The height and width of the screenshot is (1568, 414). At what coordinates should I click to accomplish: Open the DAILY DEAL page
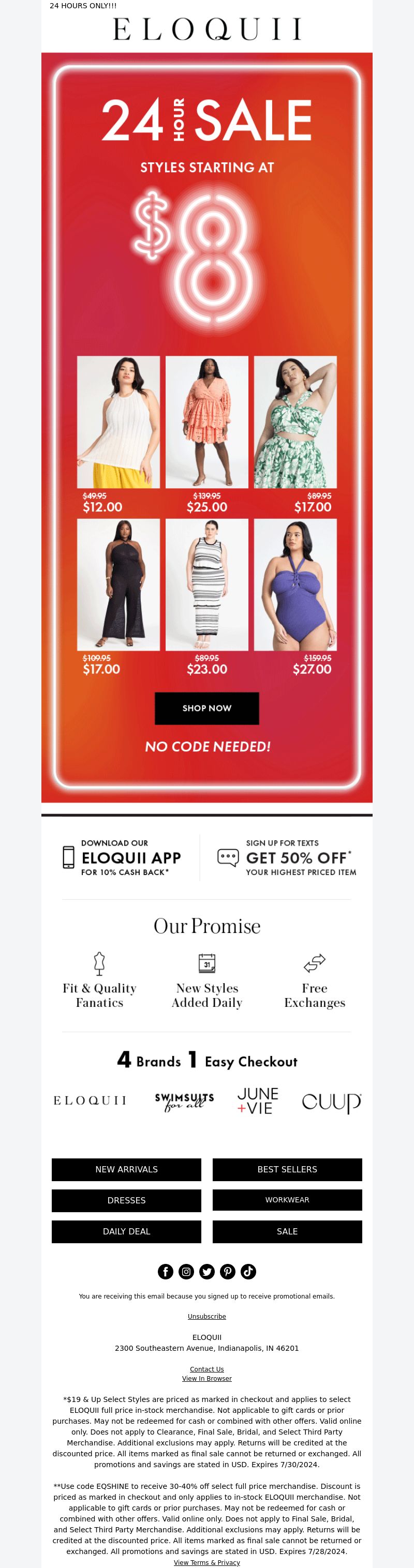click(126, 1231)
